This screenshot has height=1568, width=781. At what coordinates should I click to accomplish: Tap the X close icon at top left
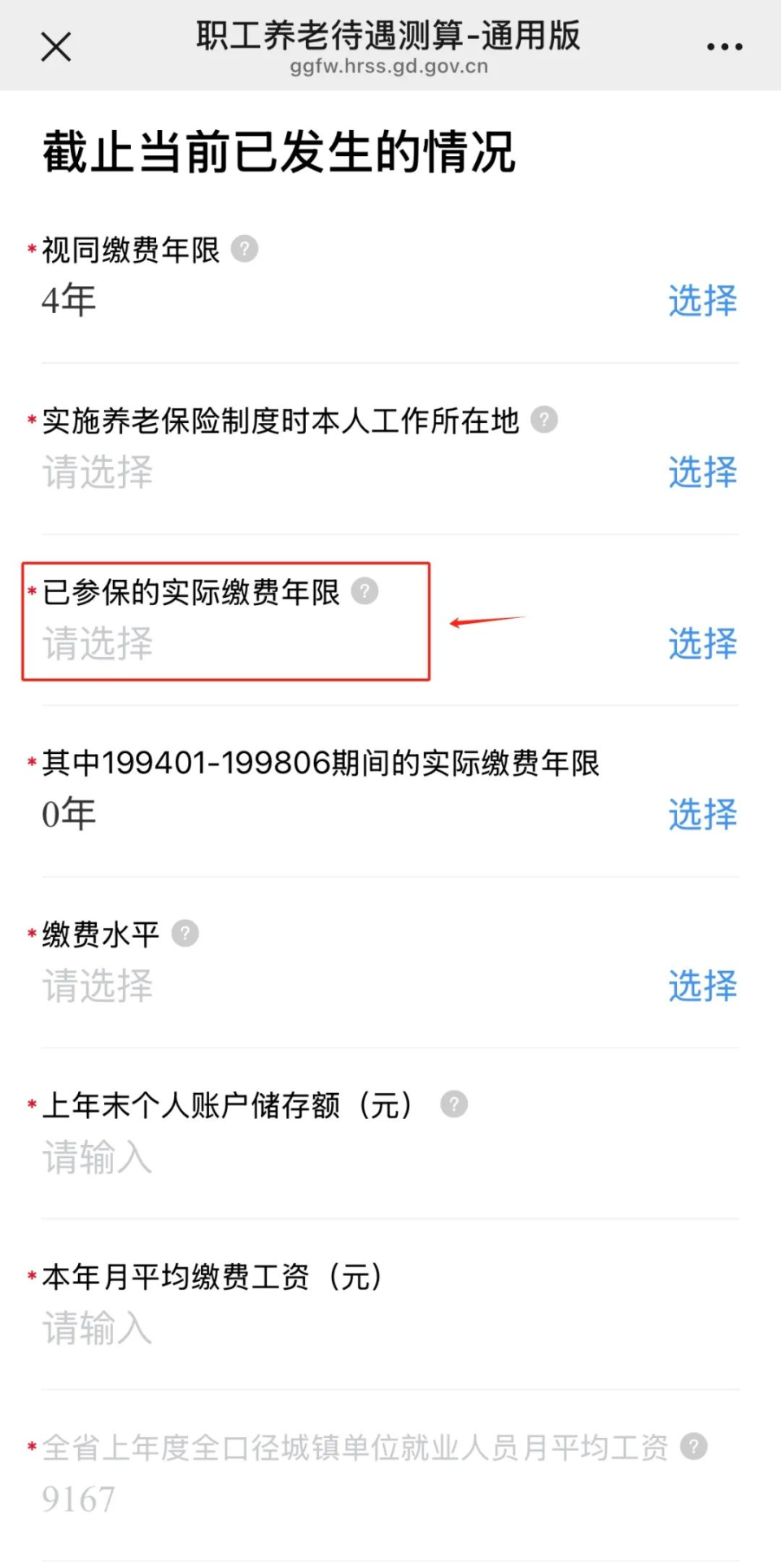pyautogui.click(x=55, y=46)
